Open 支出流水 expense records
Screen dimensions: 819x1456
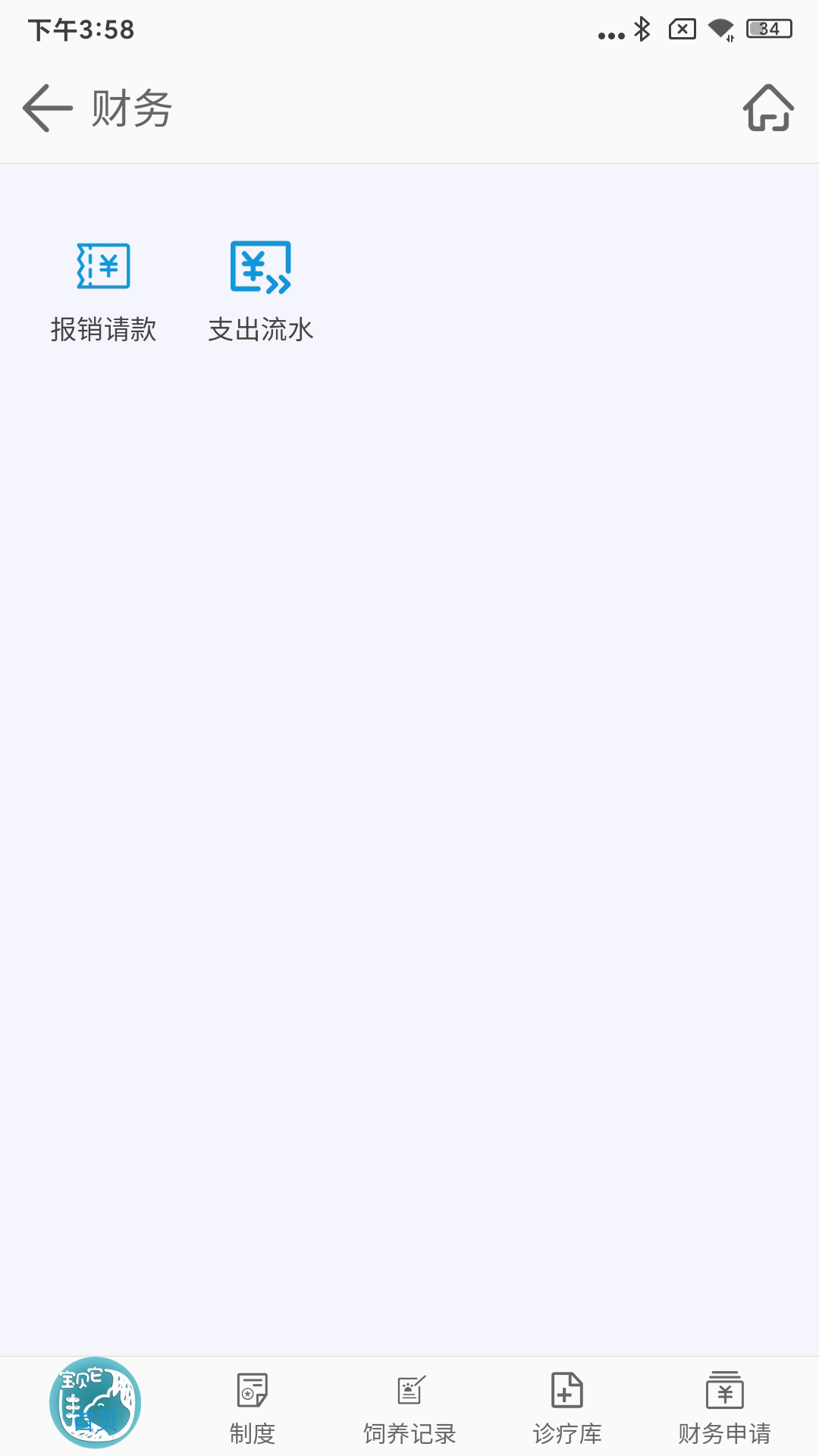261,292
